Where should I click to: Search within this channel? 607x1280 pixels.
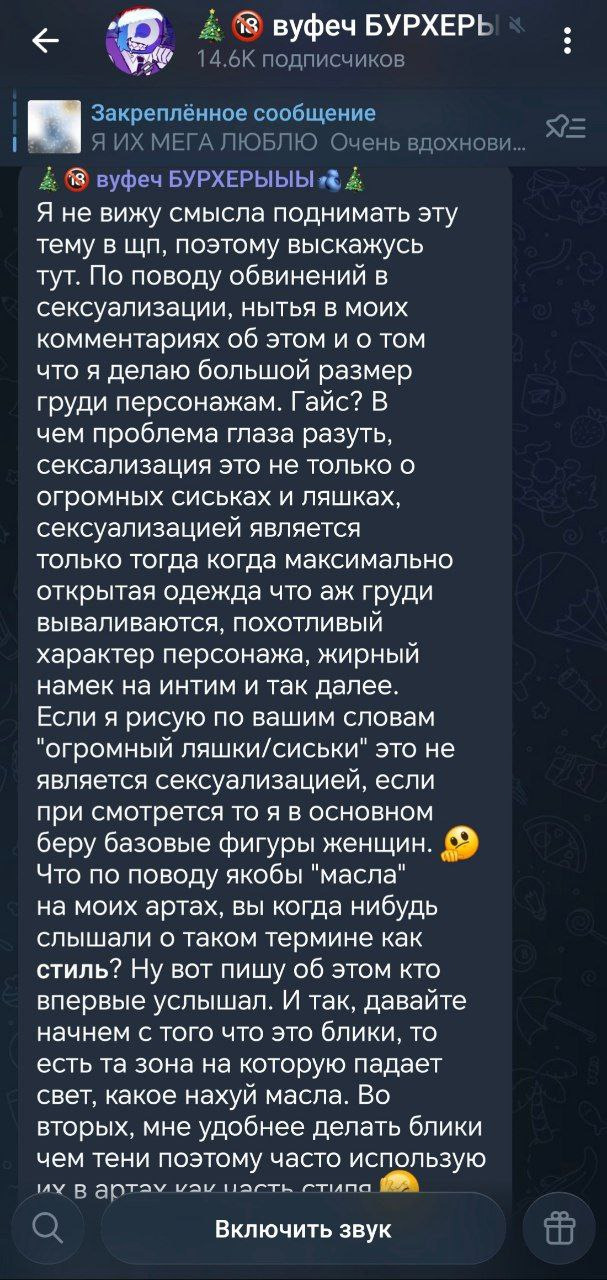pyautogui.click(x=46, y=1227)
